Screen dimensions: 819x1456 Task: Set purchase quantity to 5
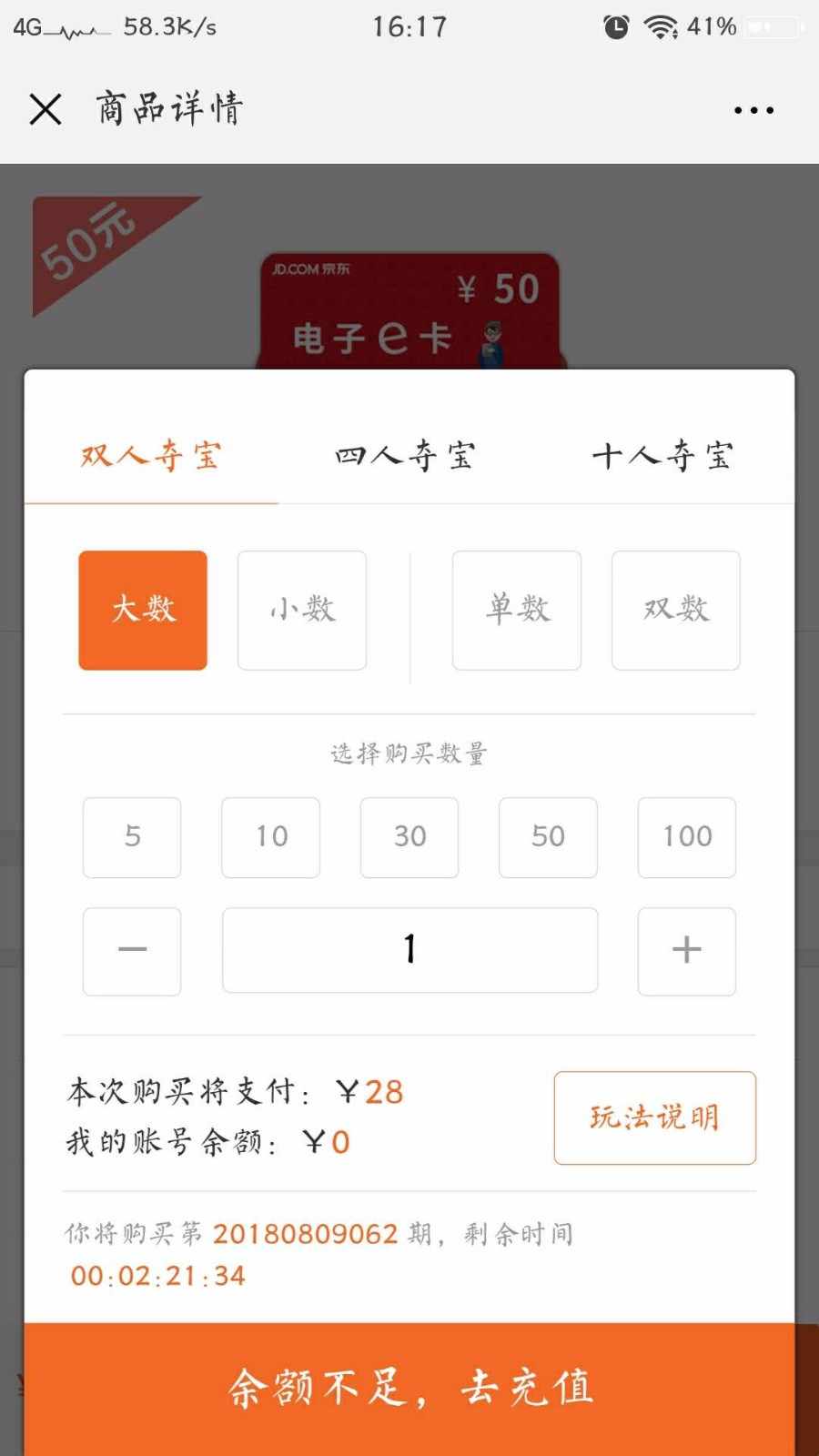point(132,837)
